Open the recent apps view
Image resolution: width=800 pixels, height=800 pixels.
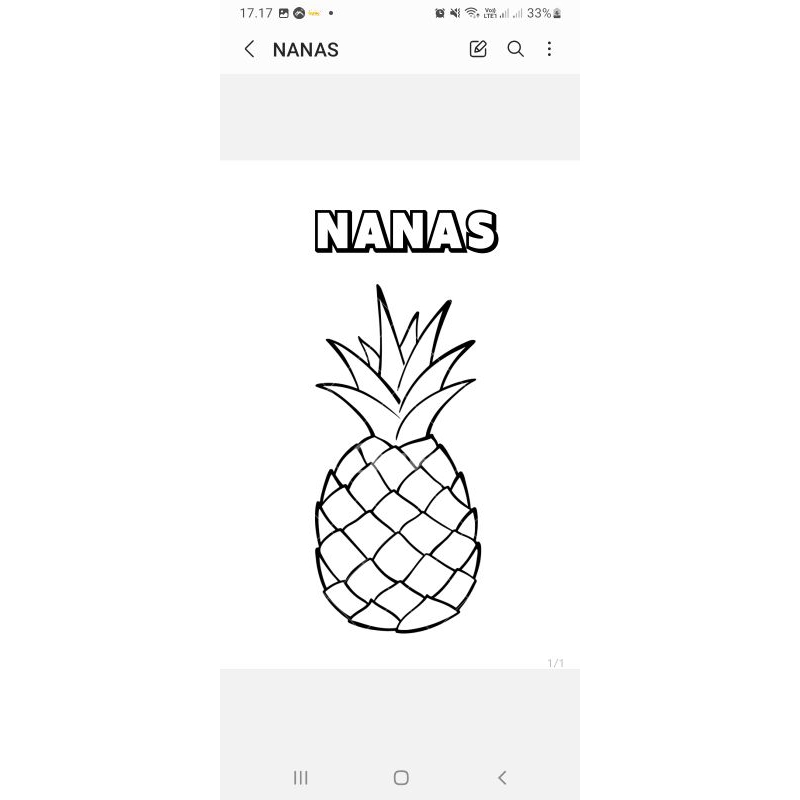pos(301,777)
